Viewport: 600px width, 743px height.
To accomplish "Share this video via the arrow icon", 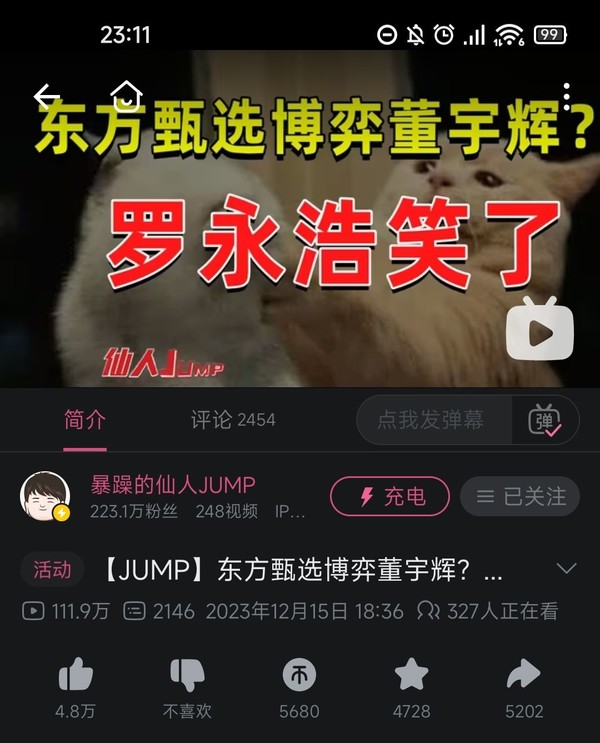I will coord(523,676).
